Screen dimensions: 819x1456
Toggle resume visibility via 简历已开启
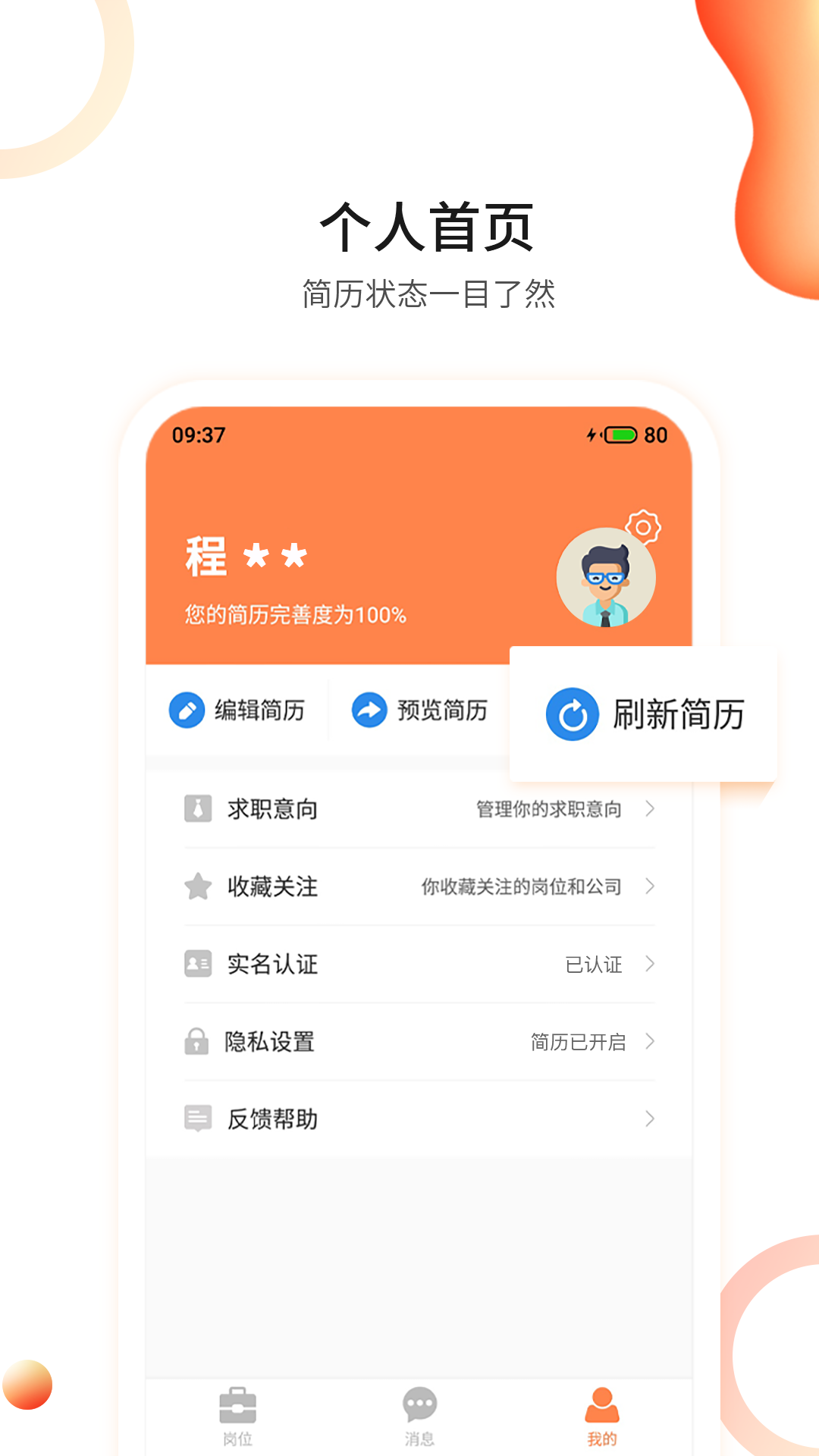tap(579, 1041)
